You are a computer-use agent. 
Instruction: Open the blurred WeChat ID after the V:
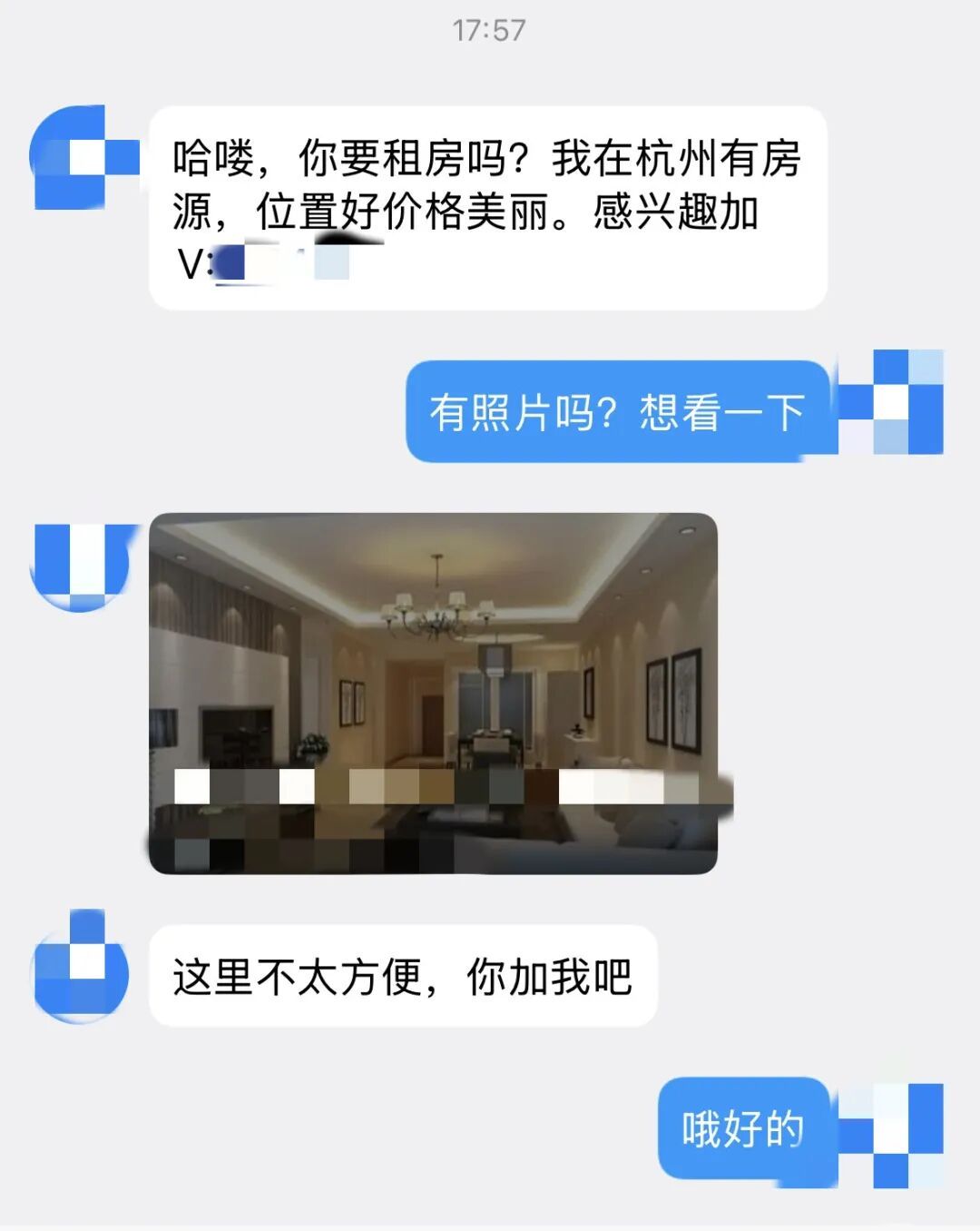click(x=290, y=261)
